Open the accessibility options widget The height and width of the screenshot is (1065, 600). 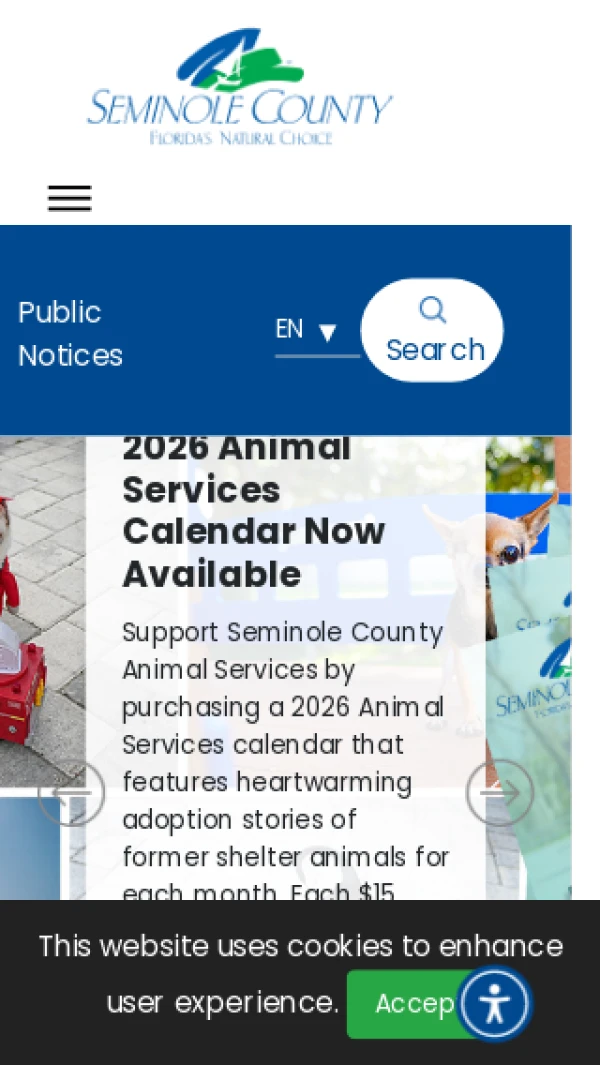pos(494,1004)
